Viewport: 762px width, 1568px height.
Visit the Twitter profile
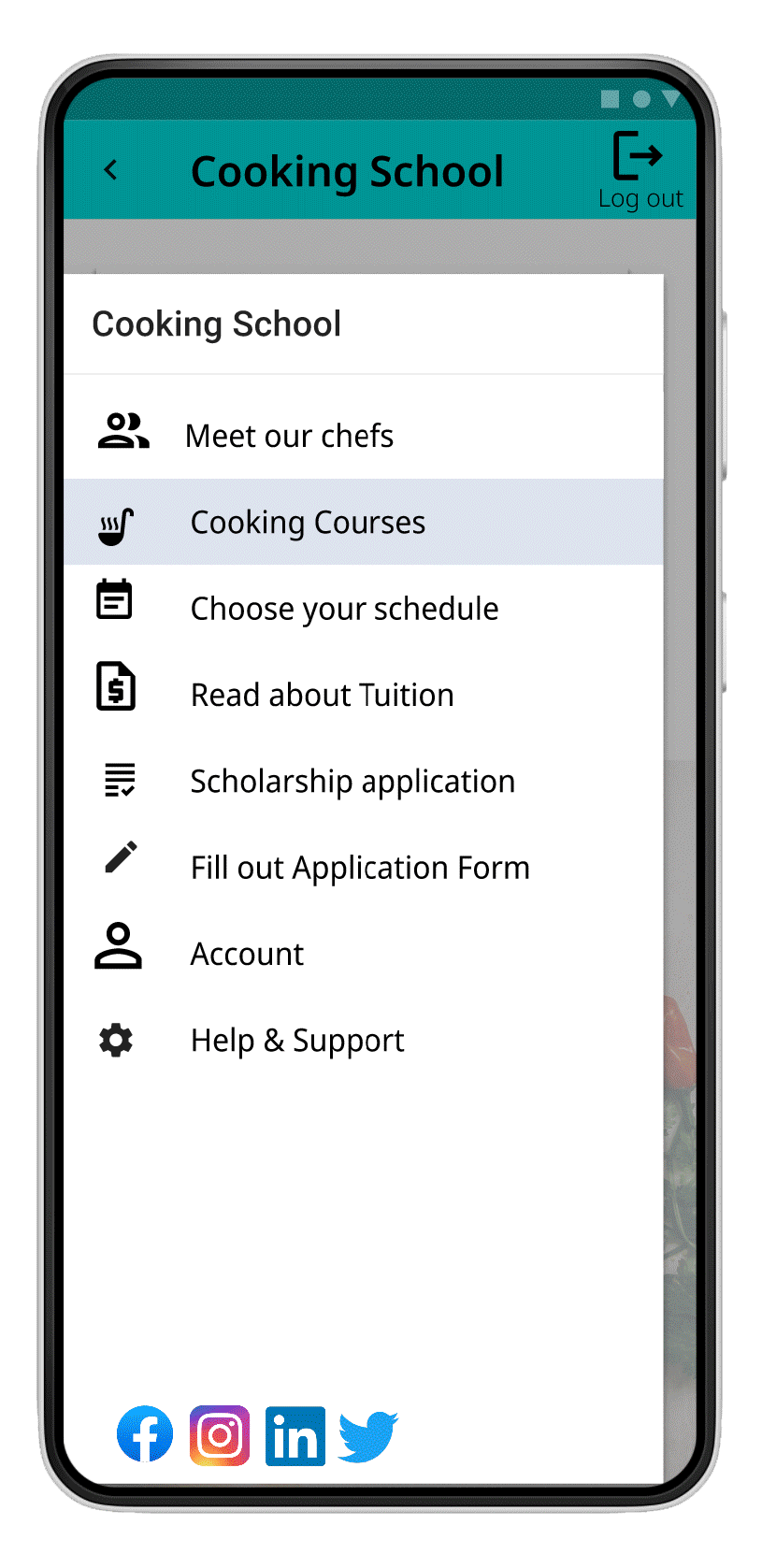[x=368, y=1435]
